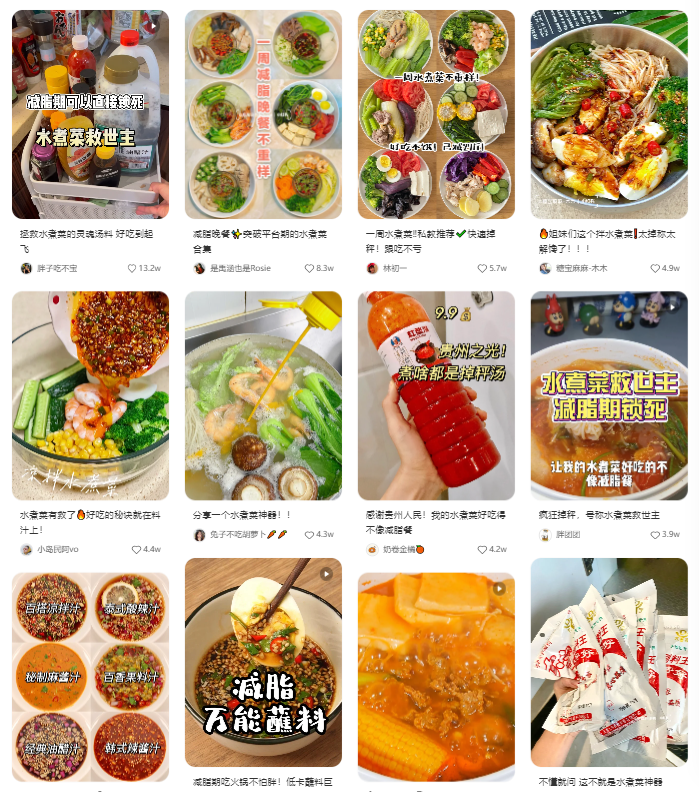699x792 pixels.
Task: Like the post by 胖团团
Action: (655, 535)
